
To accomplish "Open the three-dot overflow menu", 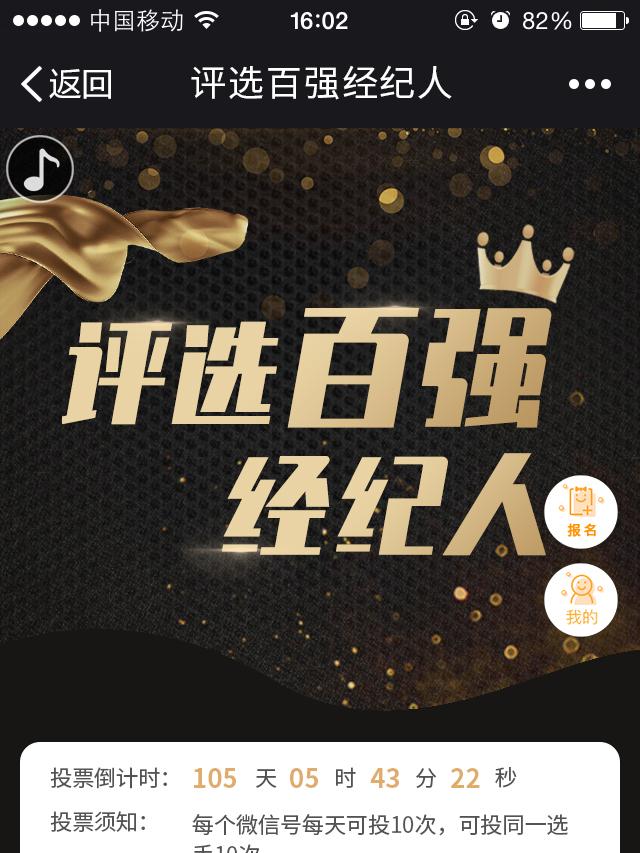I will pyautogui.click(x=589, y=84).
